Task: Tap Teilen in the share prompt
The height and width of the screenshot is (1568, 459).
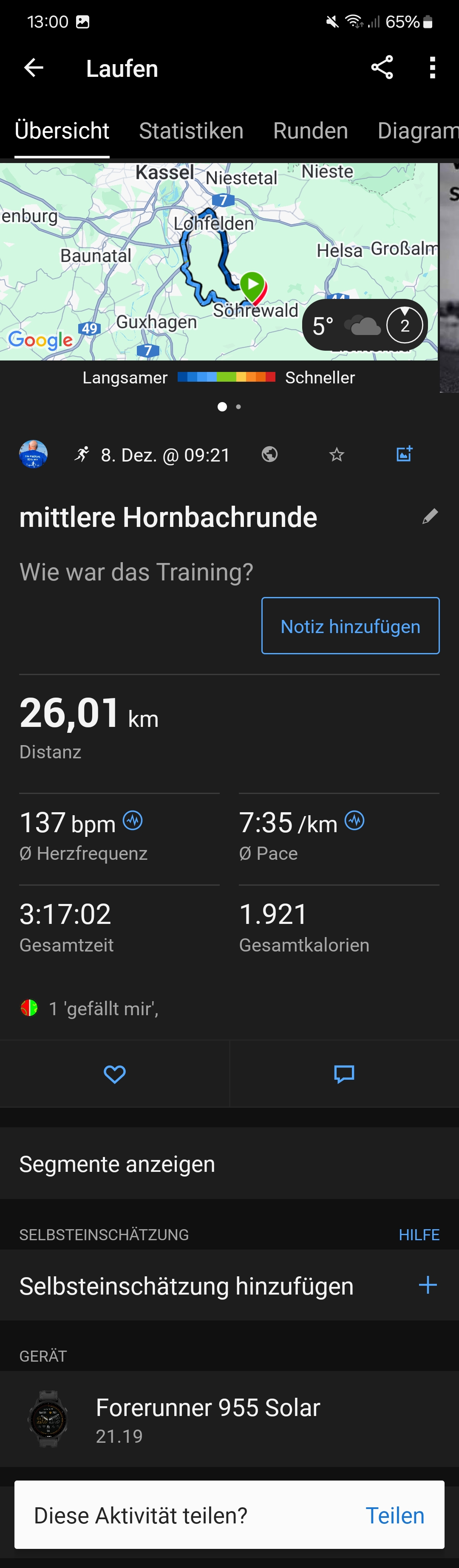Action: (394, 1516)
